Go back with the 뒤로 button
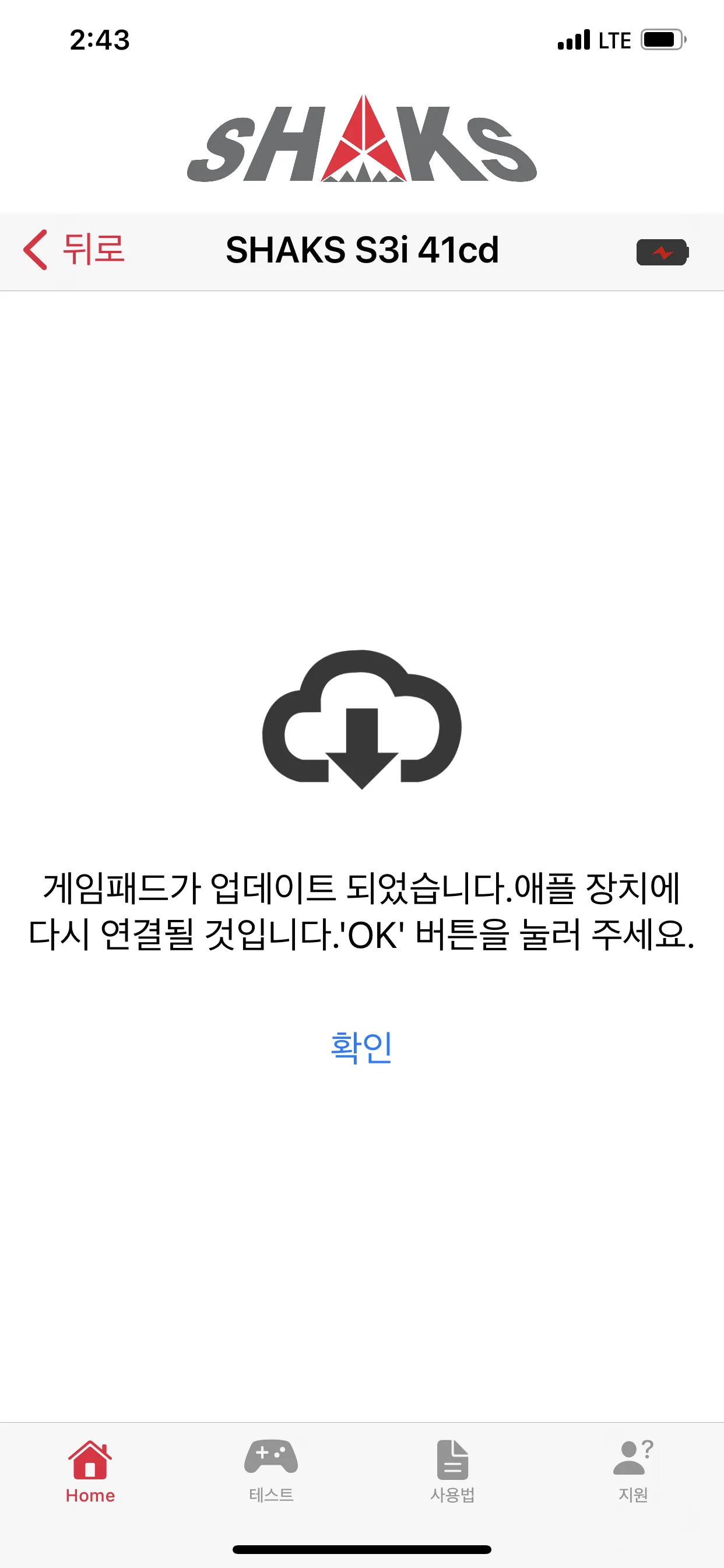 (74, 250)
